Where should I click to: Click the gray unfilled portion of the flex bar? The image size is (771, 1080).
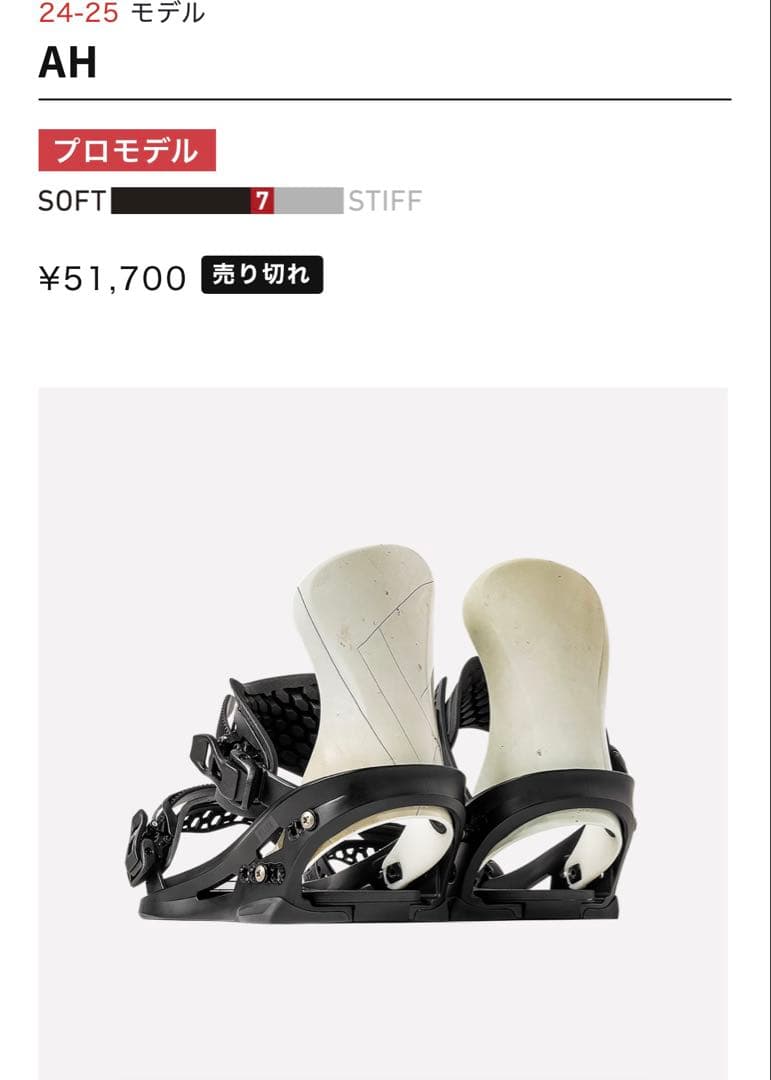[310, 202]
